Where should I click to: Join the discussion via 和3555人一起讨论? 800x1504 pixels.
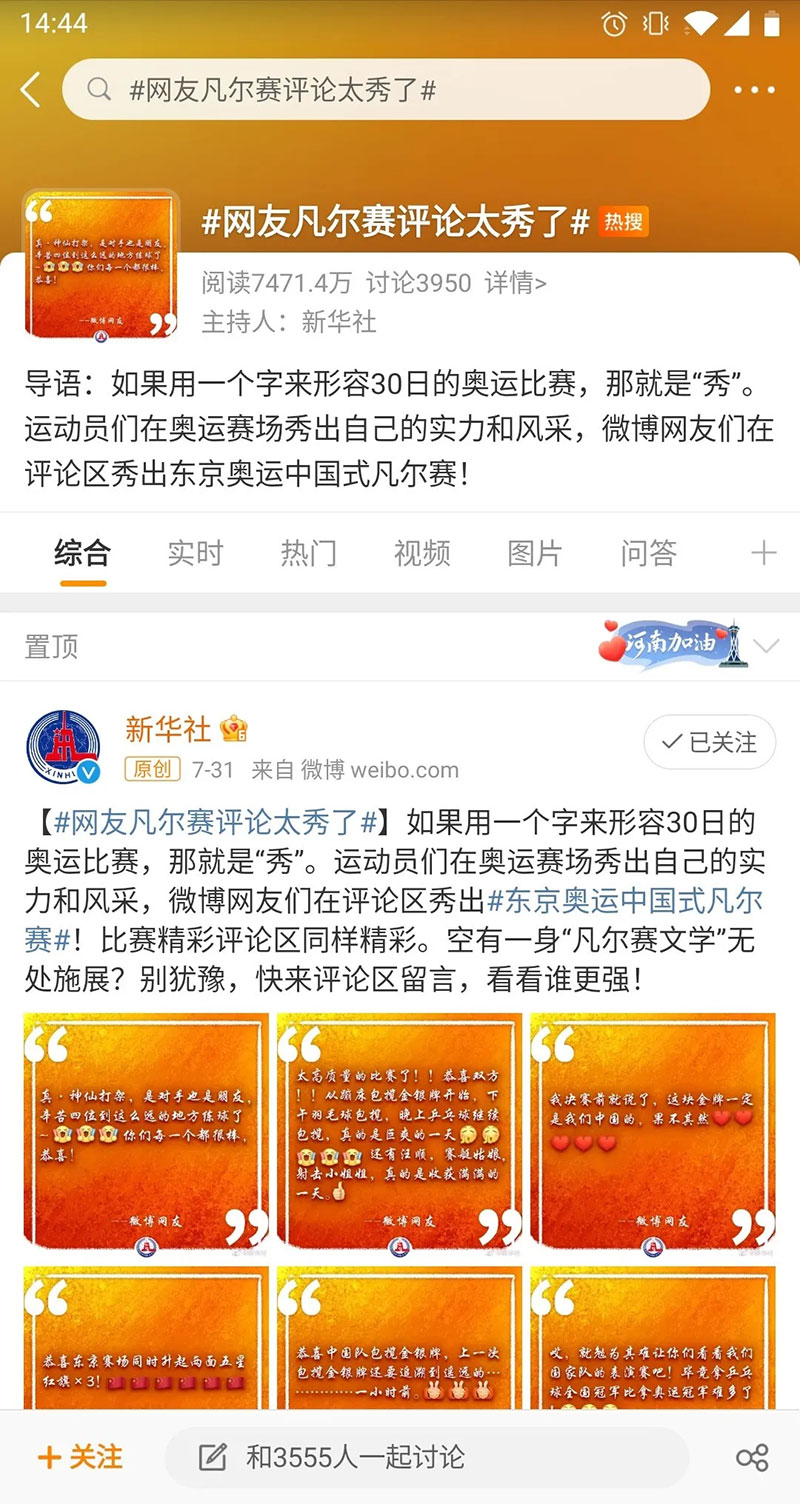click(425, 1457)
